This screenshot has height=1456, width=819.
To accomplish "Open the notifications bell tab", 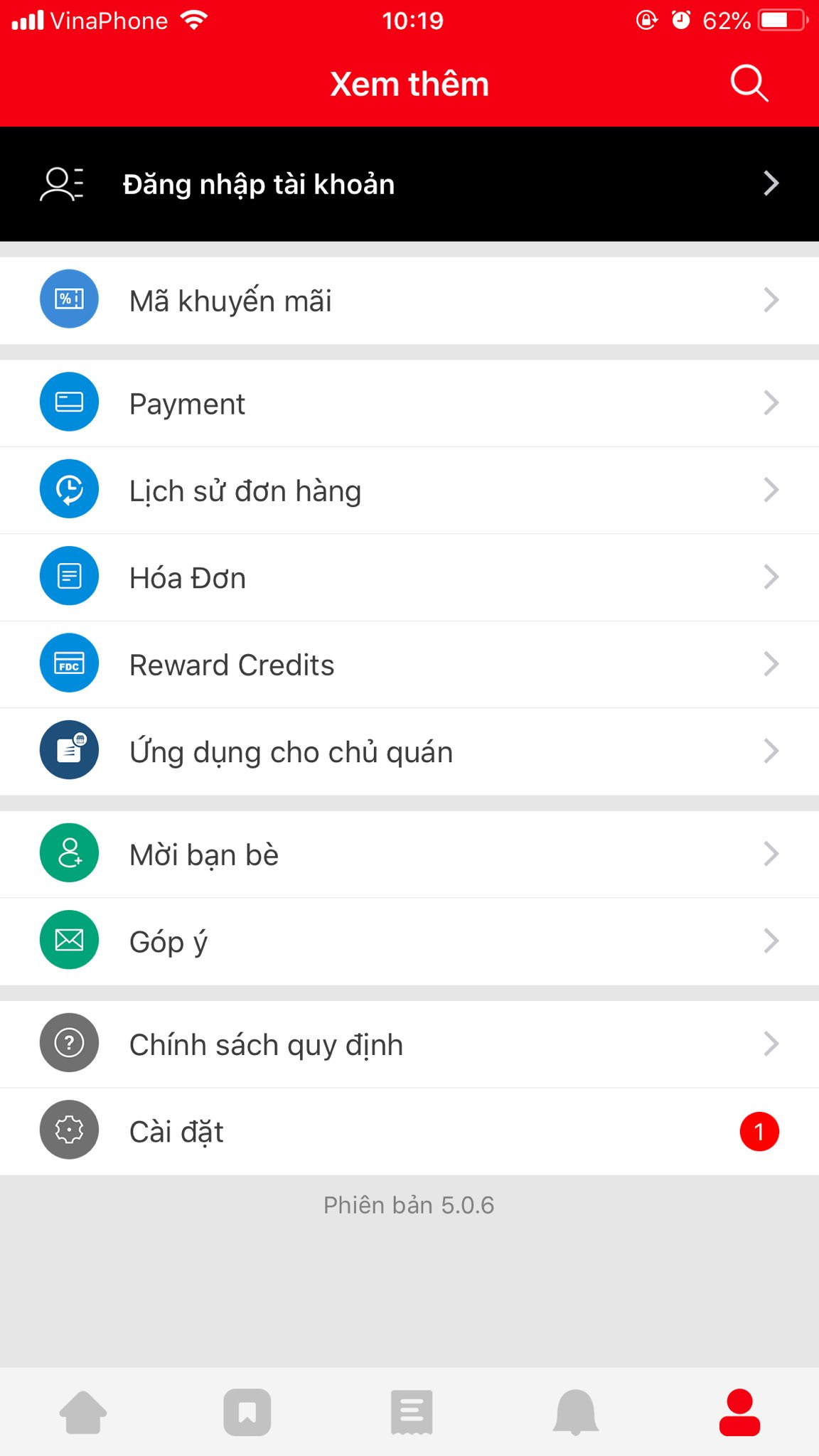I will pyautogui.click(x=576, y=1412).
